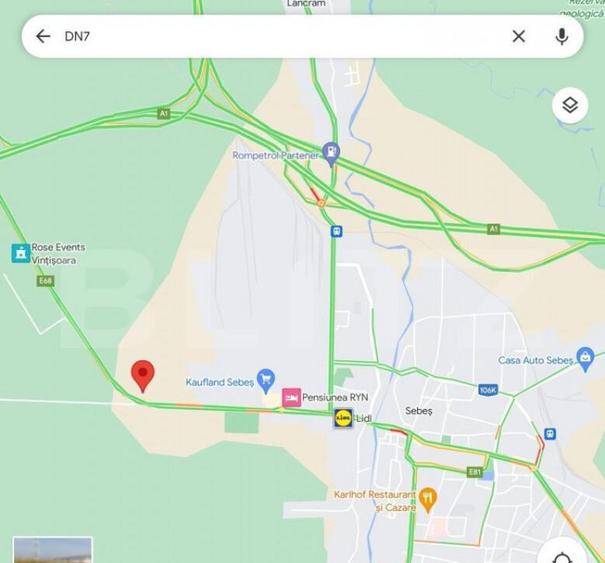
Task: Open Pensiunea RYN hotel marker
Action: tap(291, 397)
